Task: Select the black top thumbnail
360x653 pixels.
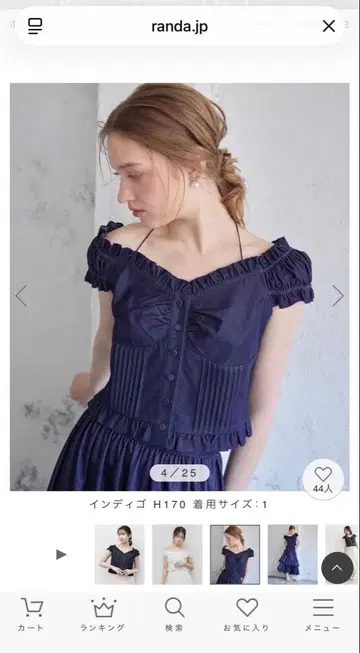Action: tap(120, 554)
